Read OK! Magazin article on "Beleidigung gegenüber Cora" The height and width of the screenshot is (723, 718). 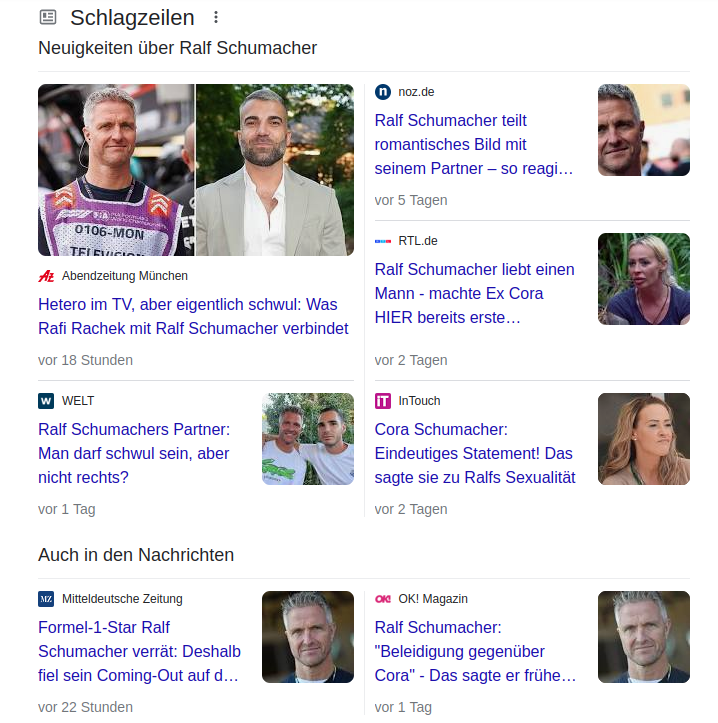tap(475, 651)
